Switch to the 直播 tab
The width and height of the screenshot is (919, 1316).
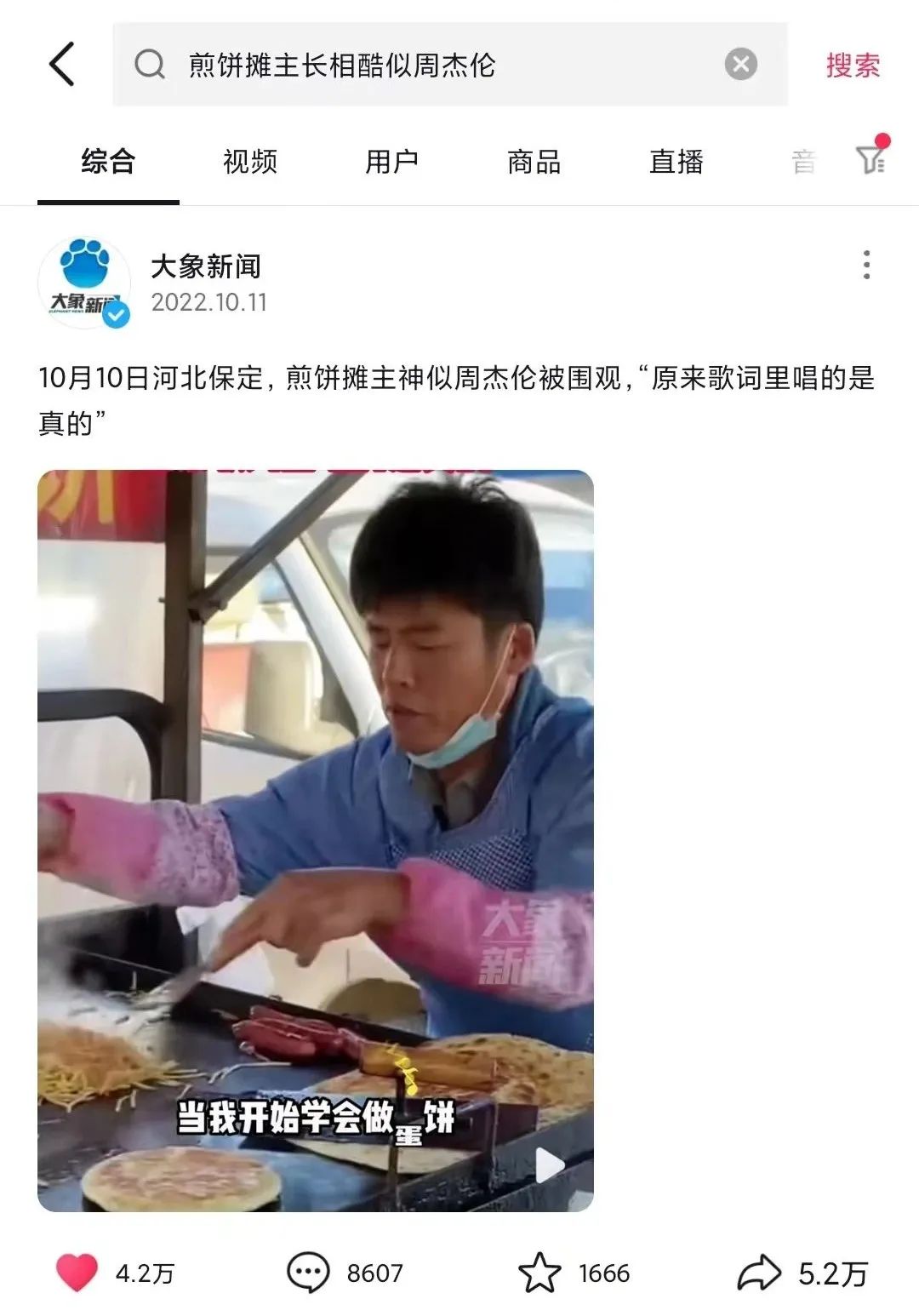coord(676,161)
